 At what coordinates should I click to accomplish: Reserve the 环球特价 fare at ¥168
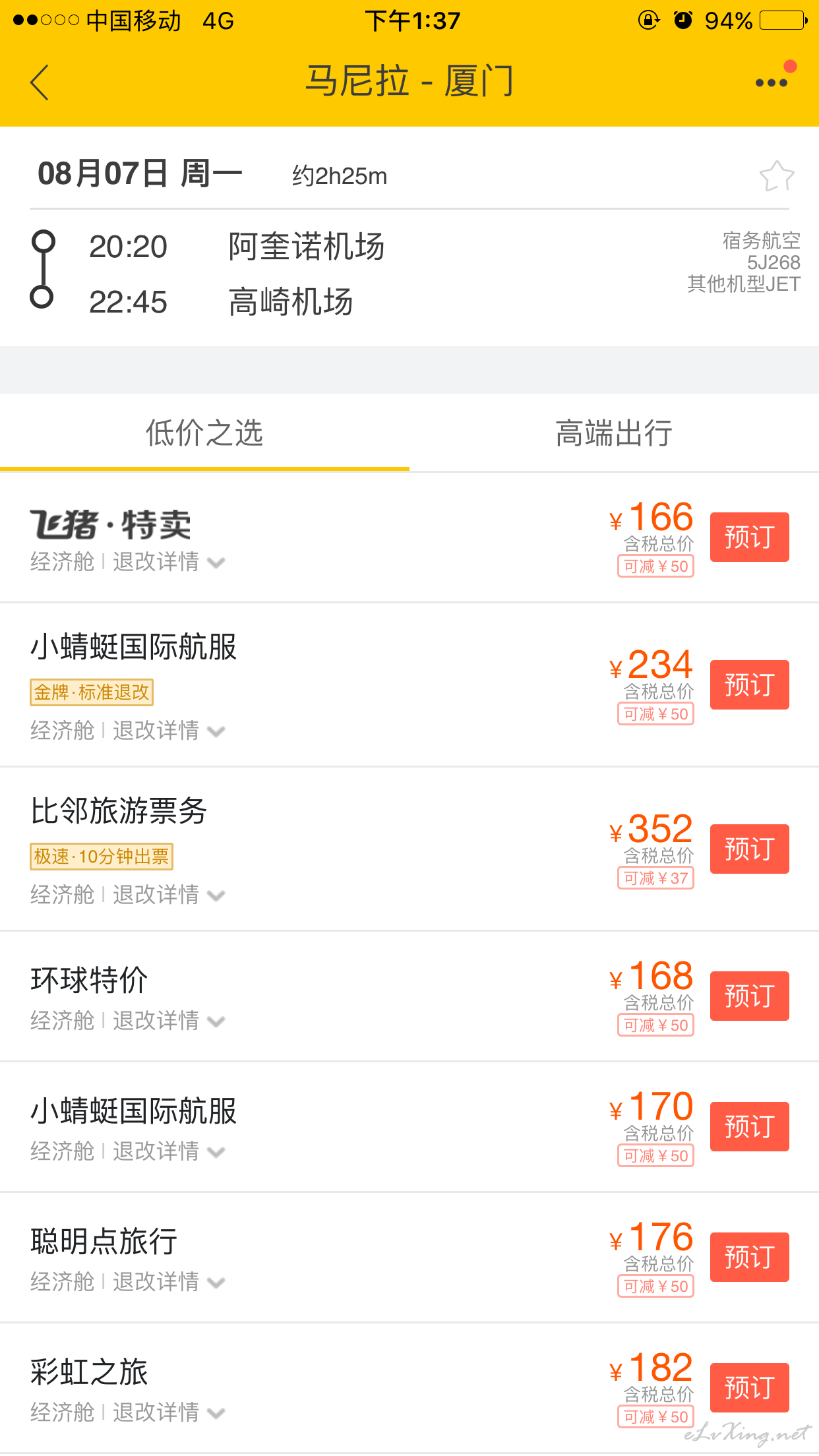(x=750, y=996)
